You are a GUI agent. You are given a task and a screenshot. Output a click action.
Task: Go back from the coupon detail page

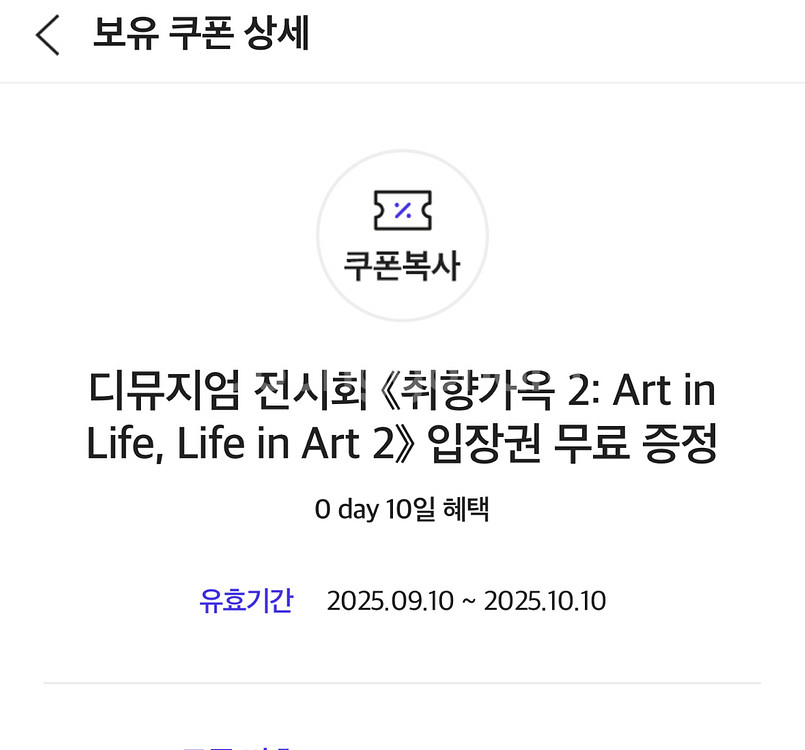[47, 36]
